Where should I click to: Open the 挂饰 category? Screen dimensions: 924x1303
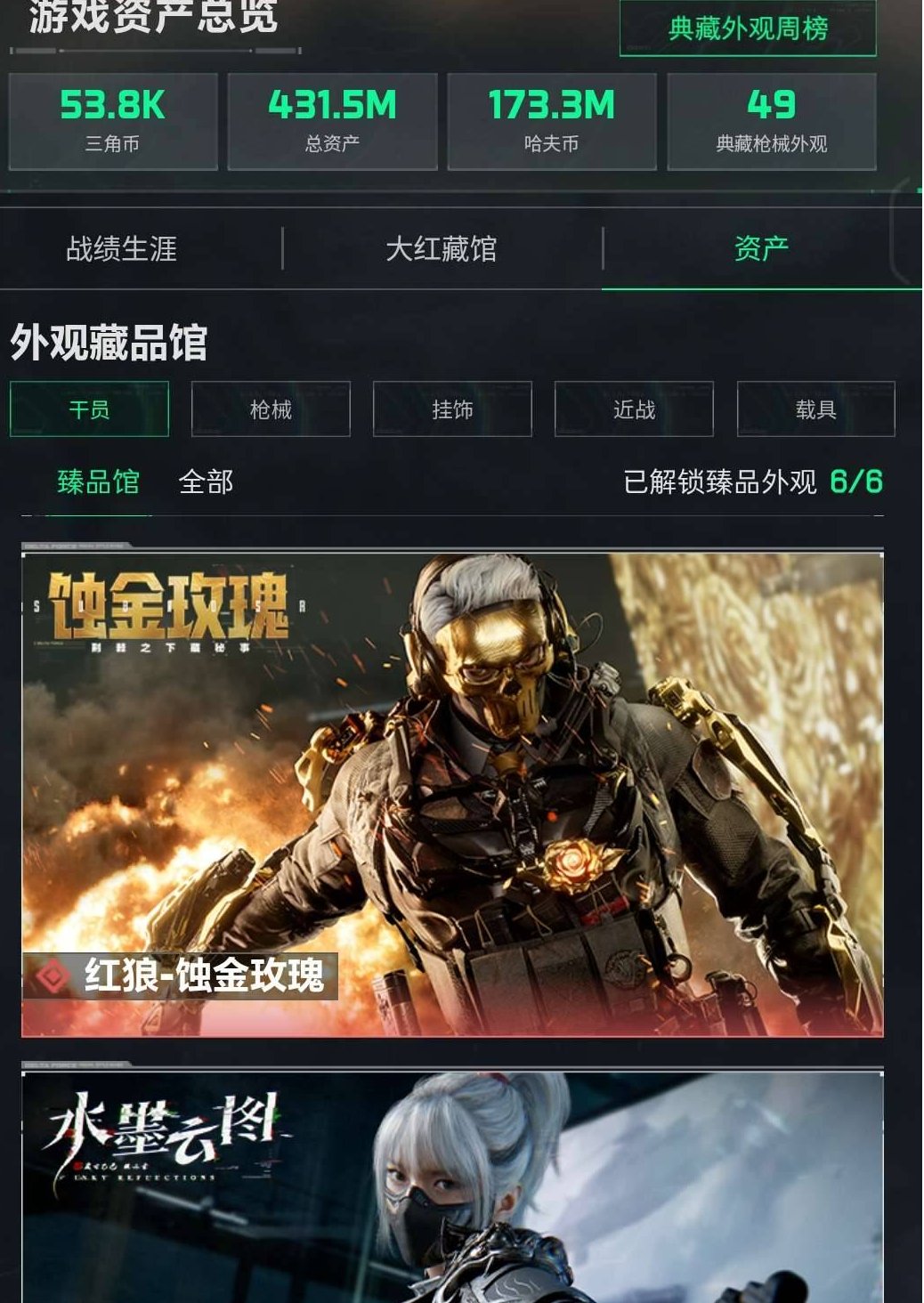pyautogui.click(x=451, y=409)
